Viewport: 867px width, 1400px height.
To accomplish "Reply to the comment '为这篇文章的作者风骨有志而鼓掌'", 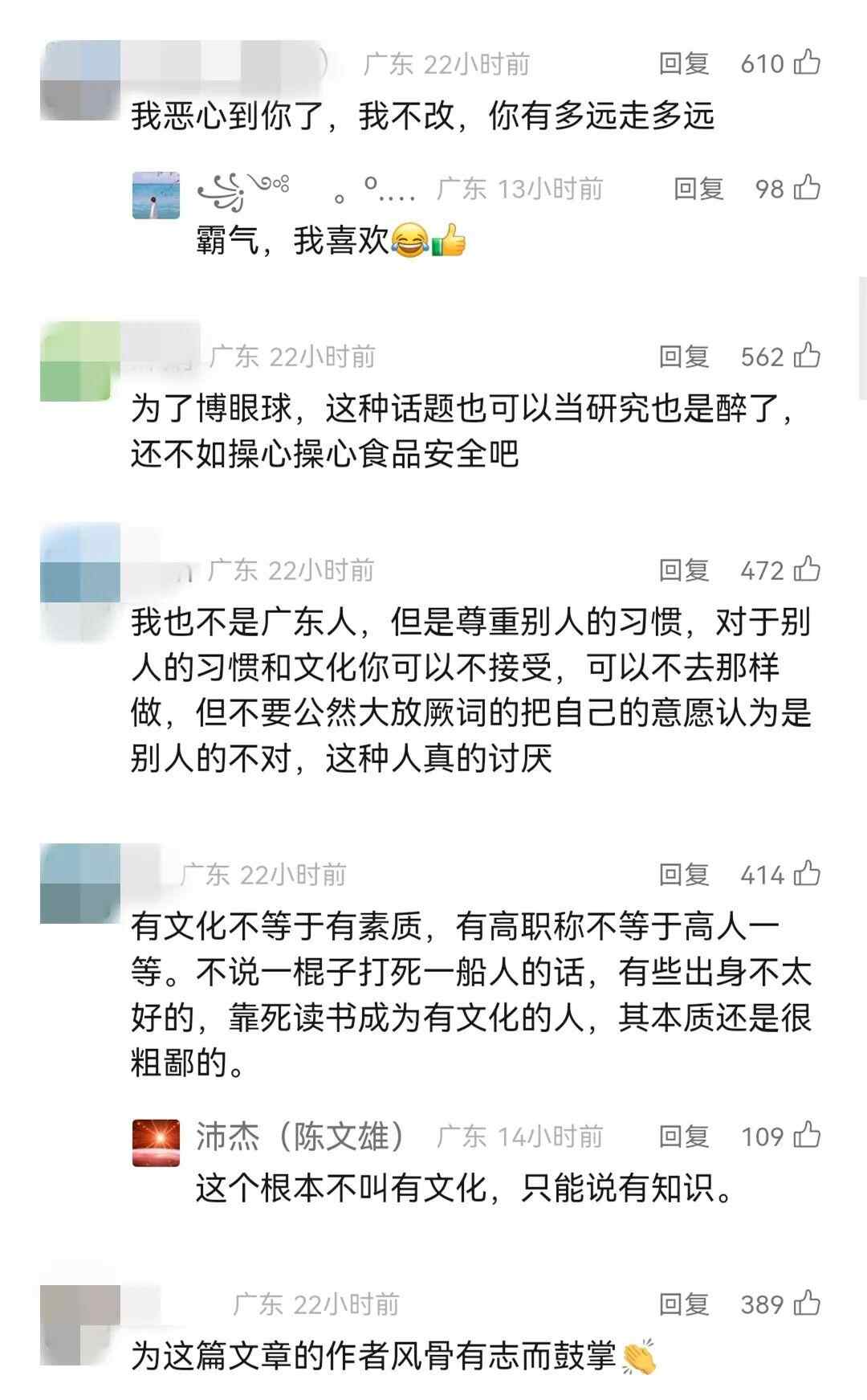I will 683,1304.
